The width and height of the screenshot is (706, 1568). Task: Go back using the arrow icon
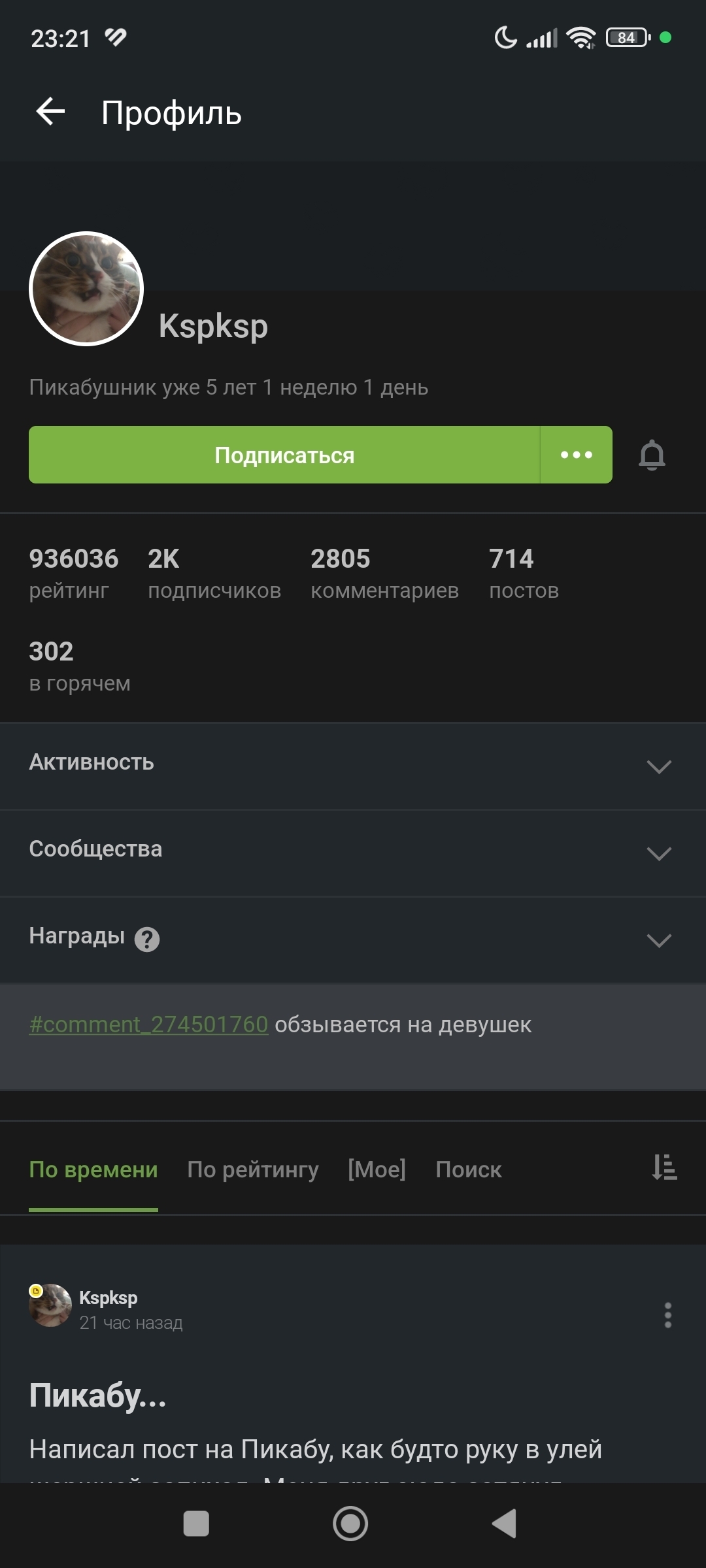[x=50, y=112]
